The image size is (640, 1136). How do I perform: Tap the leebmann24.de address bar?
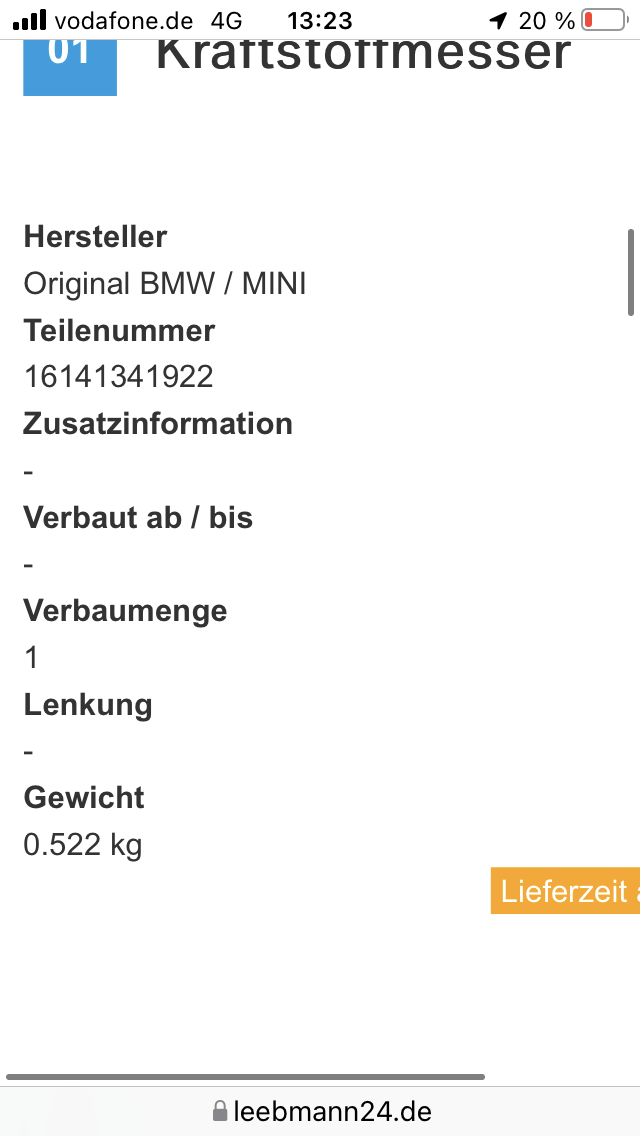click(x=321, y=1111)
